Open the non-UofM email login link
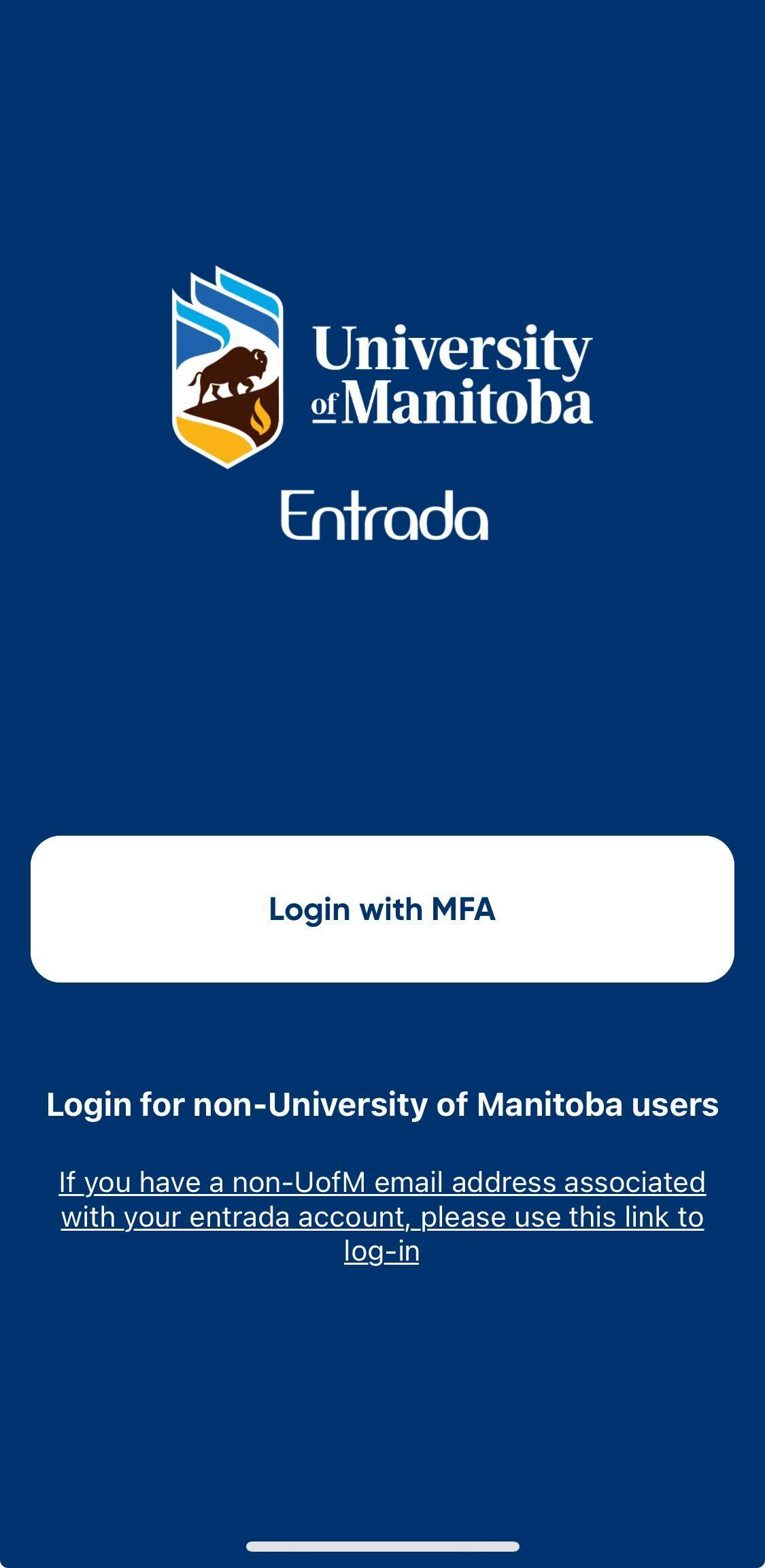 382,1216
